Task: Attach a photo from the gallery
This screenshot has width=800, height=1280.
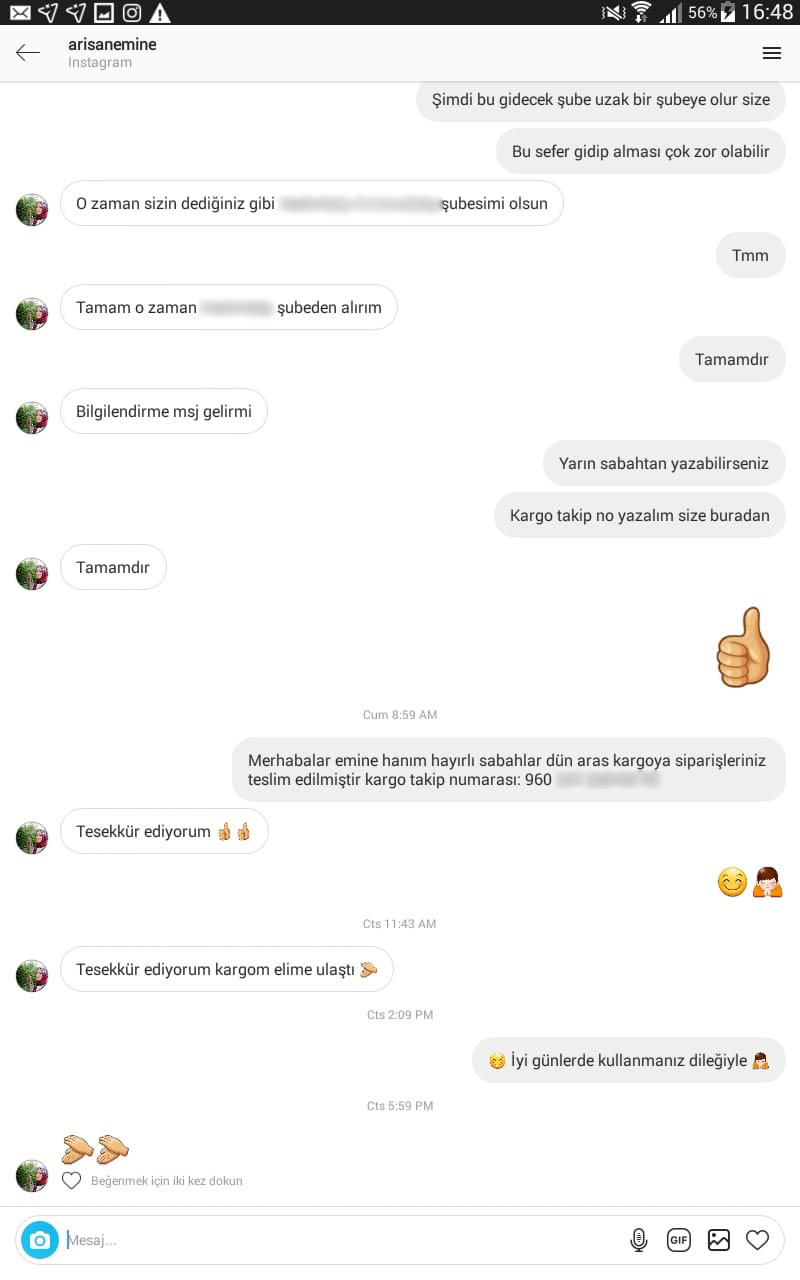Action: pos(719,1240)
